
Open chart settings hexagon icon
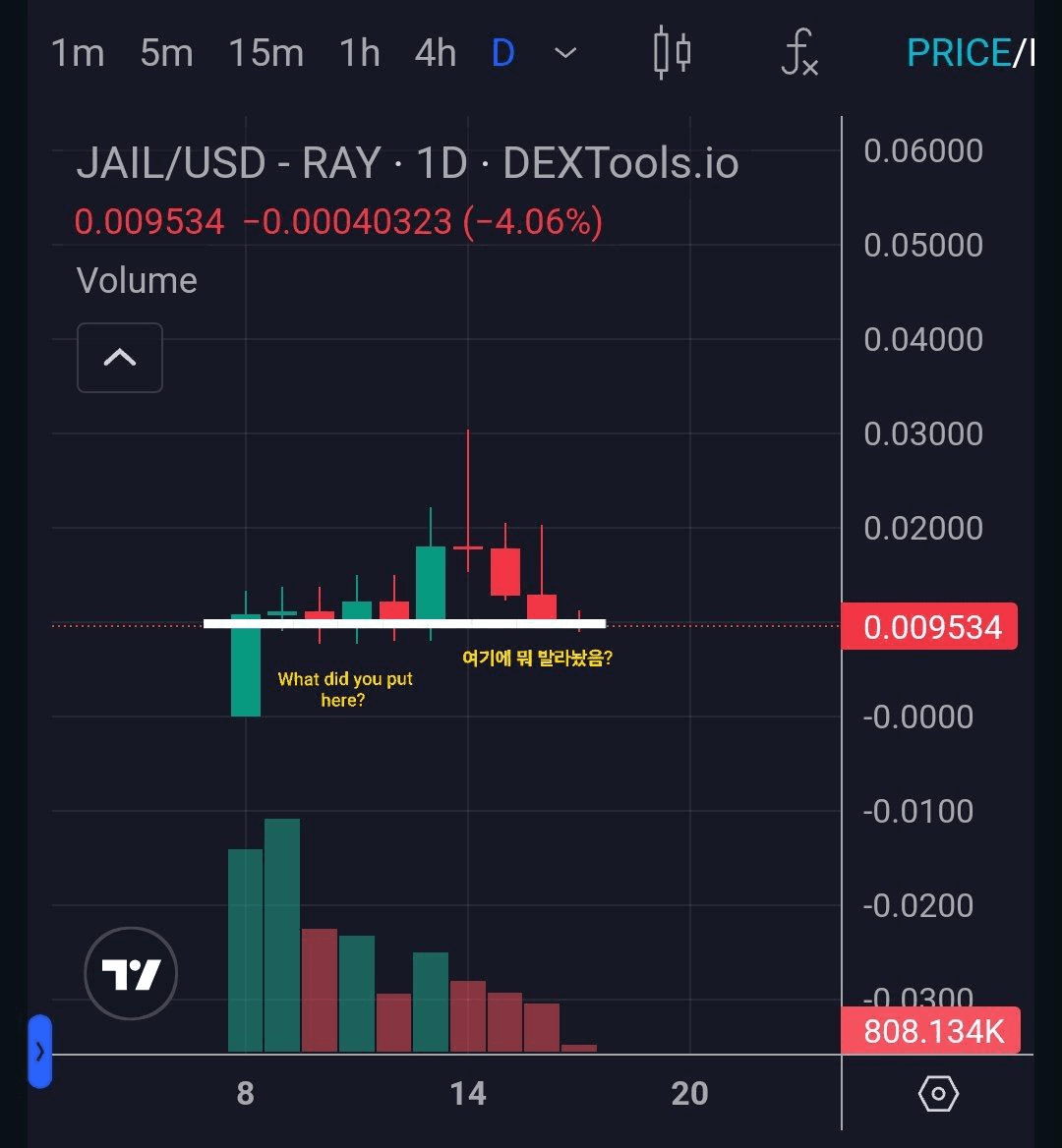[937, 1093]
